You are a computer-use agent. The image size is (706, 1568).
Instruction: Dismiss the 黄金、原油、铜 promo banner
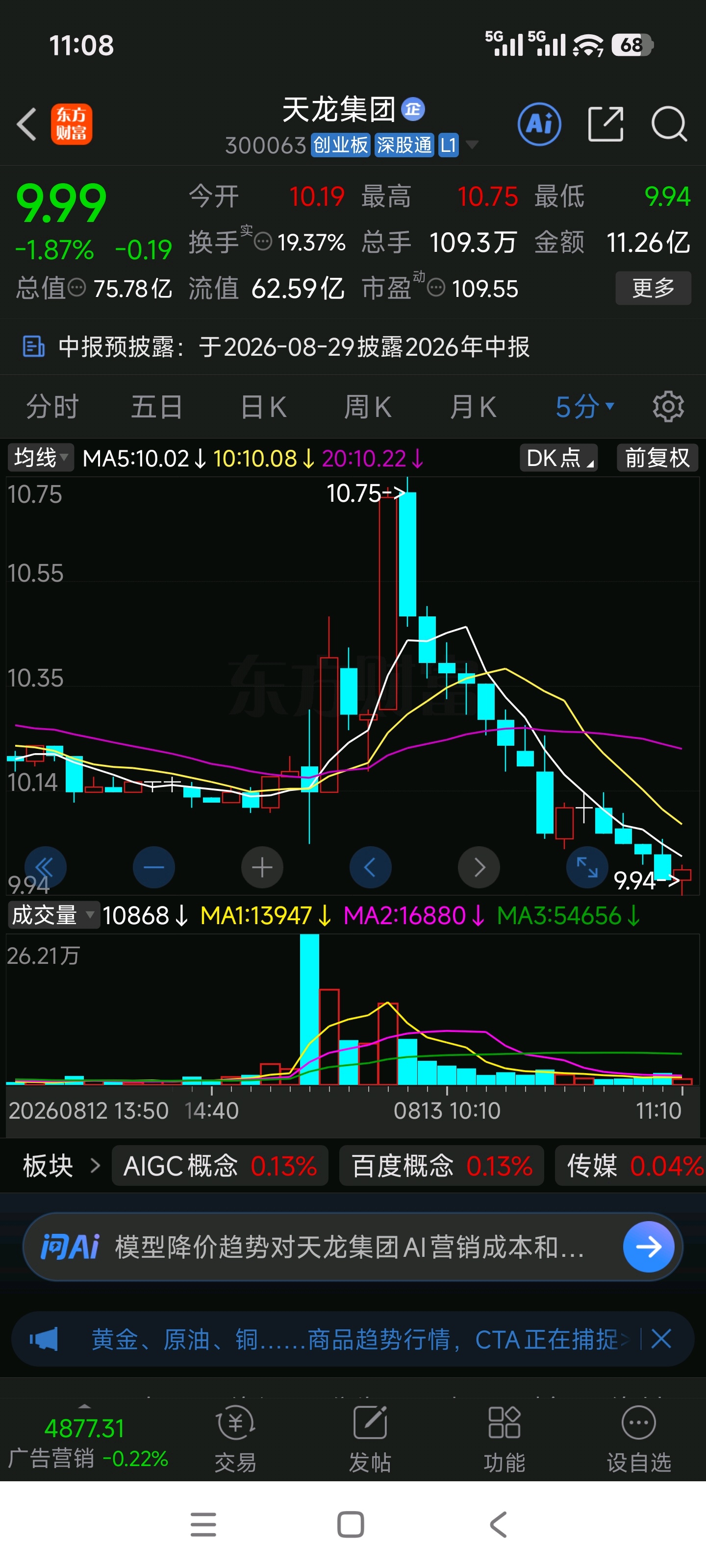click(x=661, y=1339)
